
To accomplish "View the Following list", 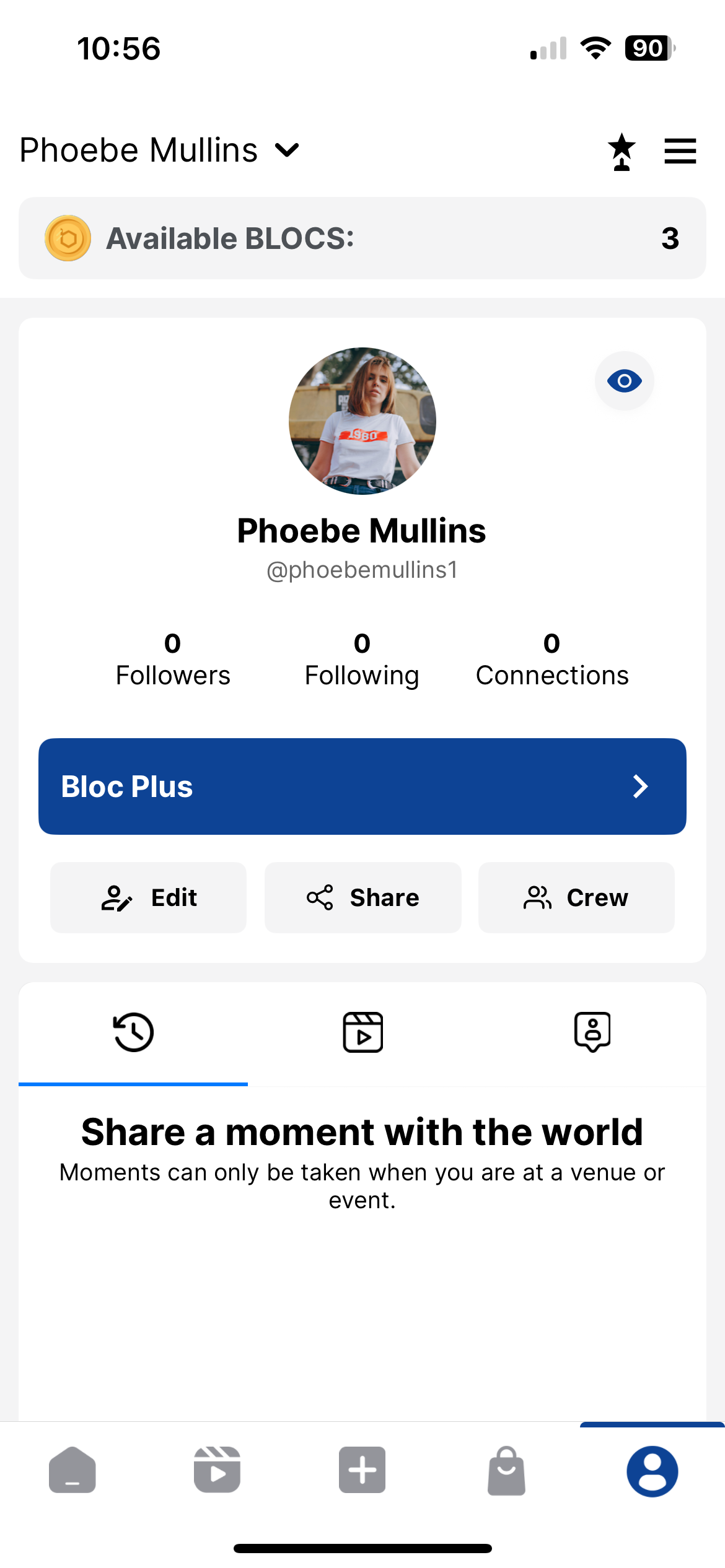I will click(362, 660).
